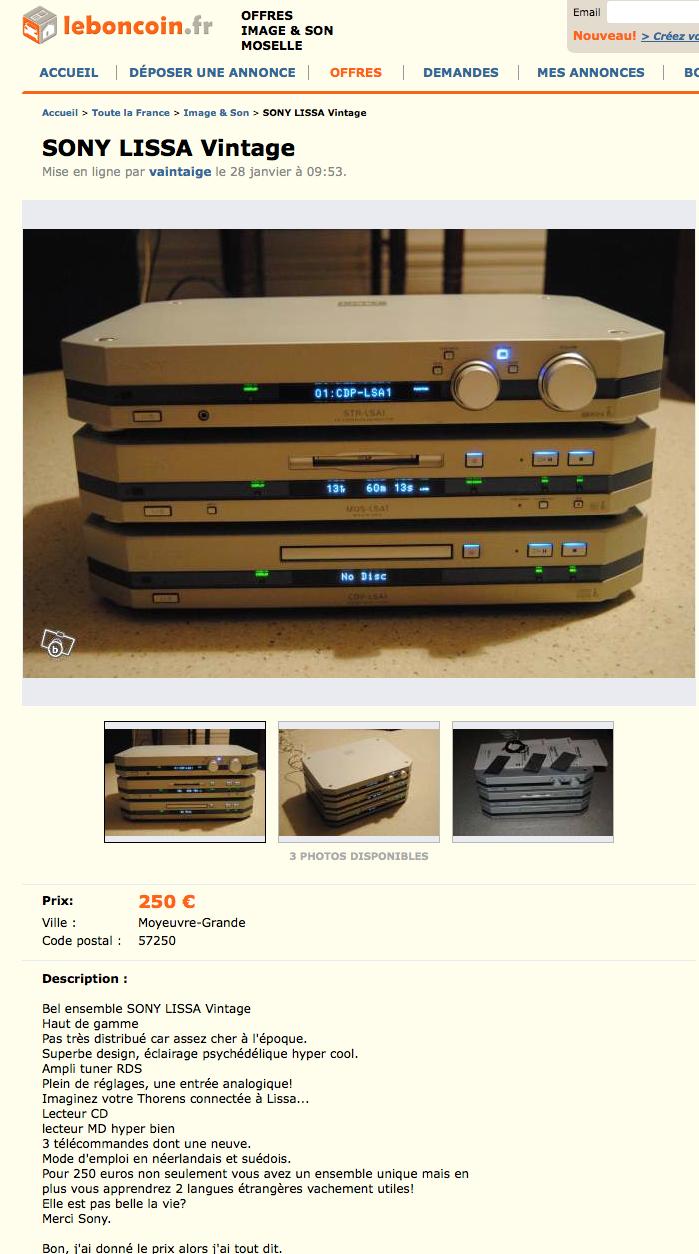Image resolution: width=699 pixels, height=1254 pixels.
Task: Select the first photo thumbnail
Action: [x=185, y=782]
